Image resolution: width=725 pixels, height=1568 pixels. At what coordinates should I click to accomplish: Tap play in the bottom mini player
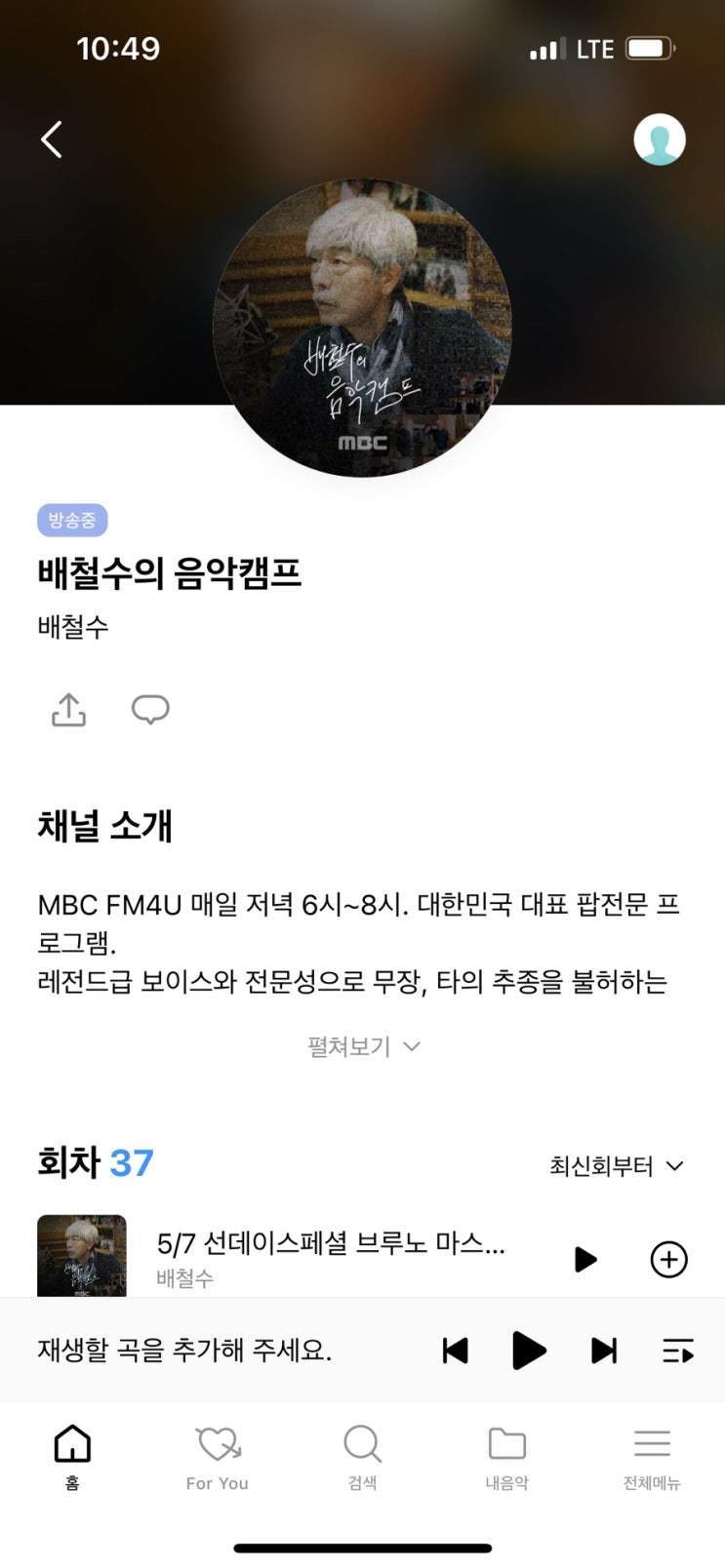(529, 1351)
